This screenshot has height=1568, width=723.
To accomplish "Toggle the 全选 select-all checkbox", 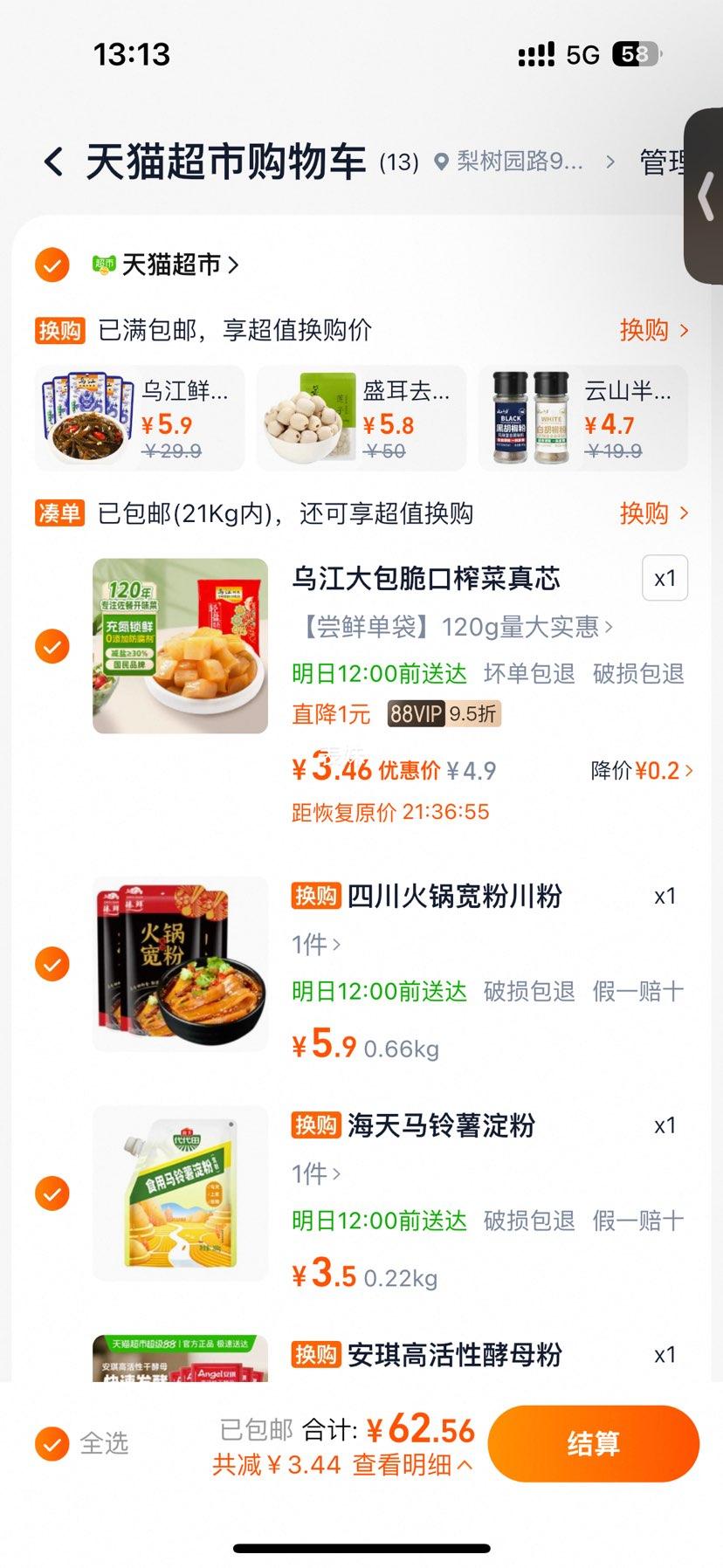I will (x=52, y=1444).
